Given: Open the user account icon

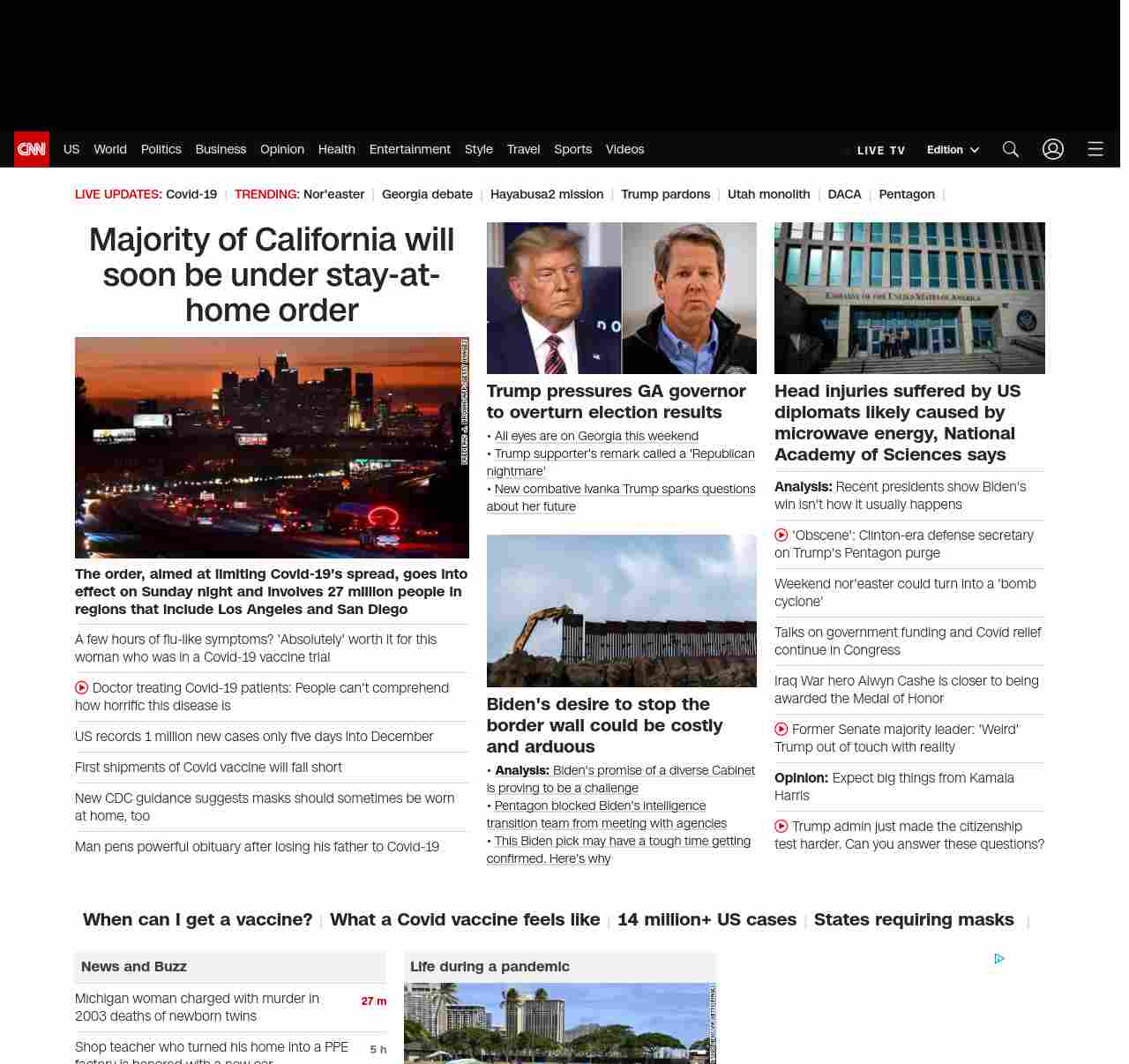Looking at the screenshot, I should (x=1053, y=149).
